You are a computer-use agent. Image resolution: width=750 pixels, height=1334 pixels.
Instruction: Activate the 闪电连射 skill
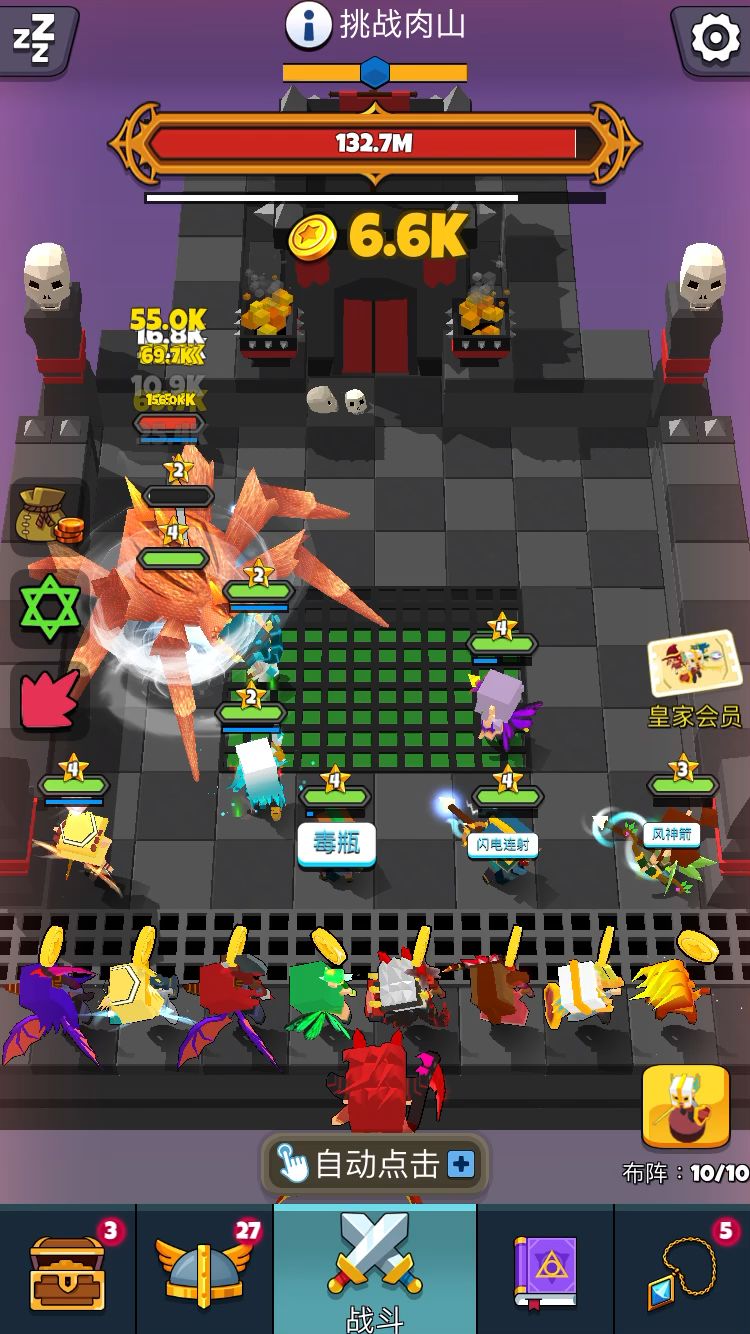pyautogui.click(x=503, y=845)
